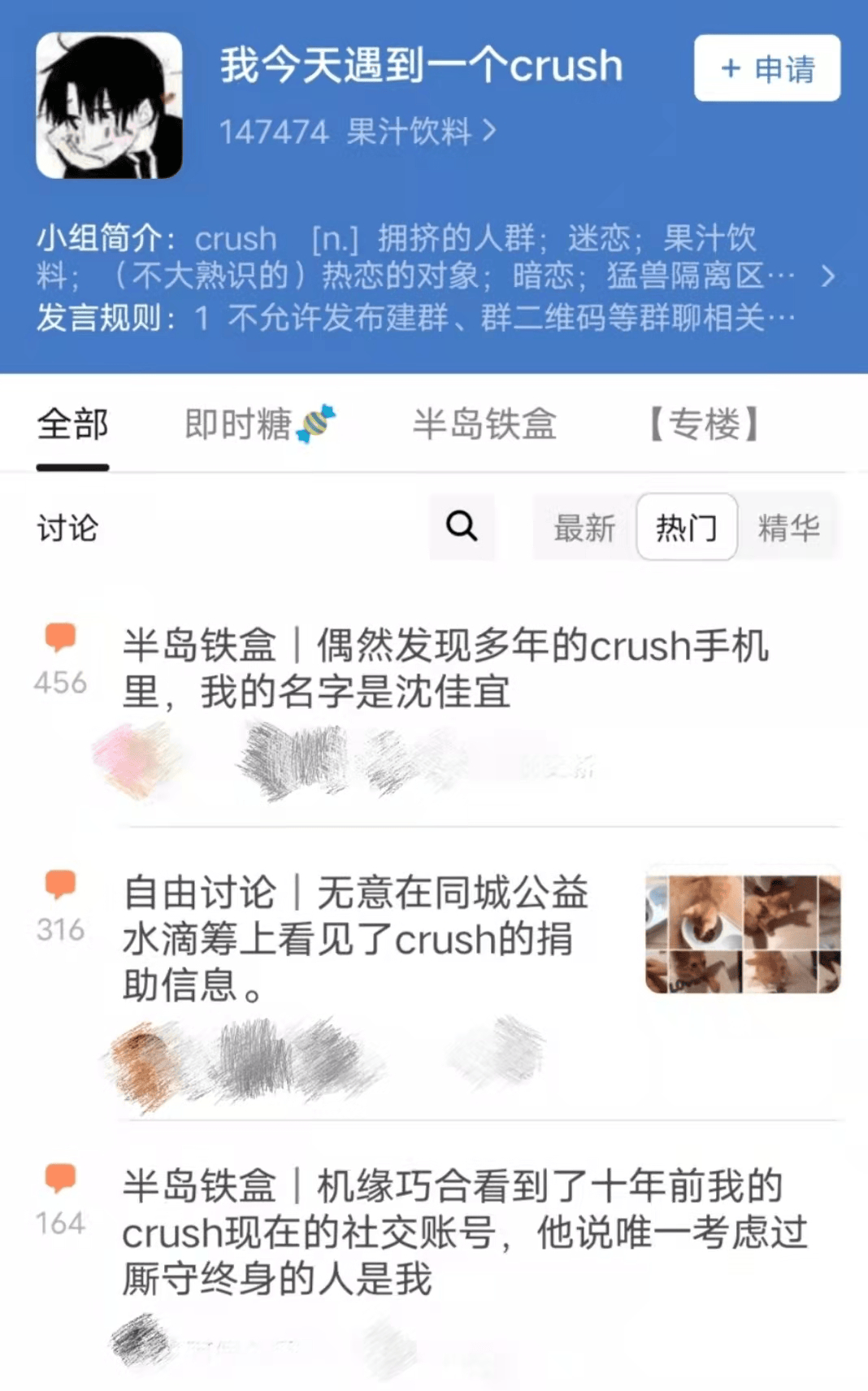This screenshot has height=1391, width=868.
Task: Open the group avatar picture
Action: click(109, 106)
